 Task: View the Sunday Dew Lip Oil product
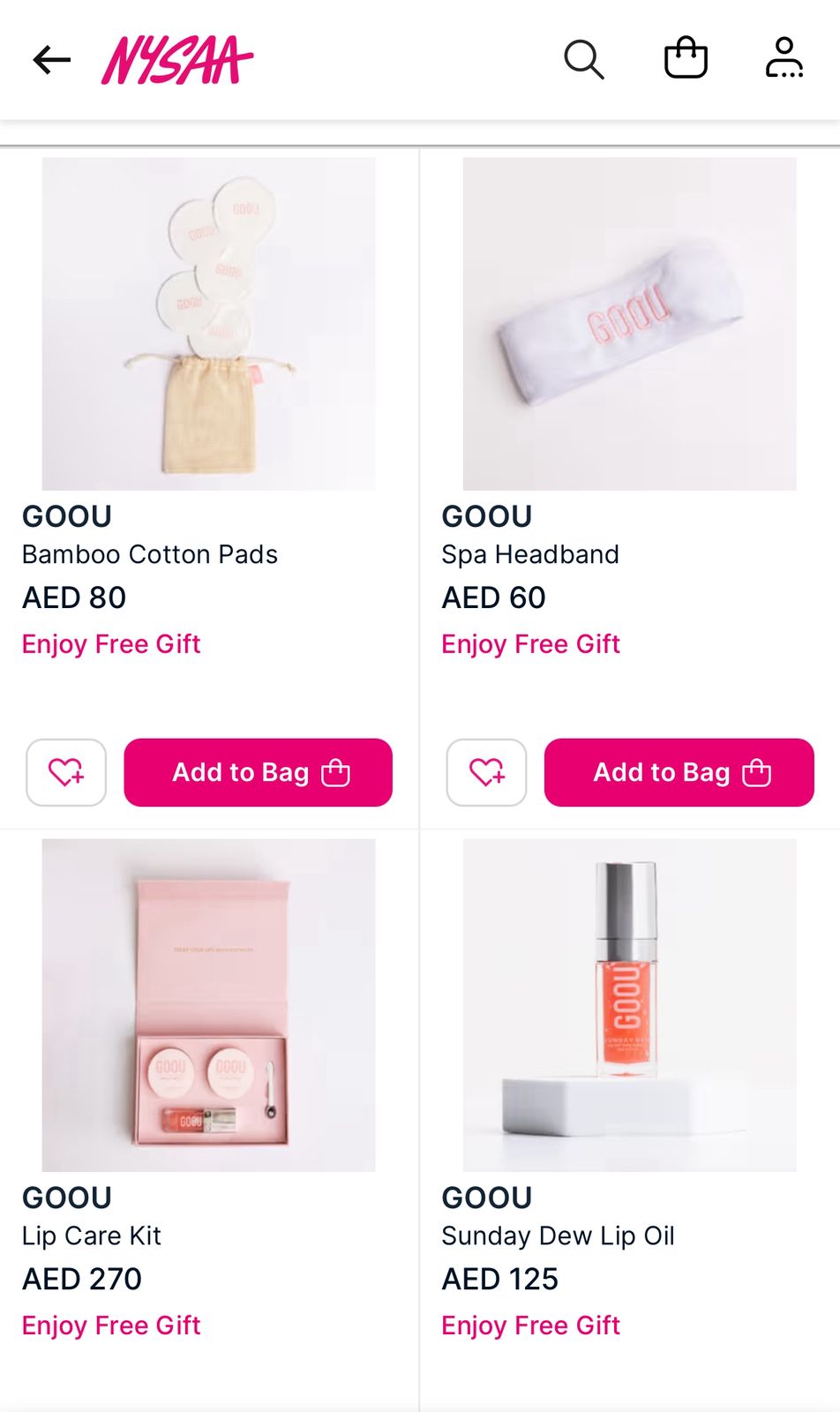point(629,1005)
